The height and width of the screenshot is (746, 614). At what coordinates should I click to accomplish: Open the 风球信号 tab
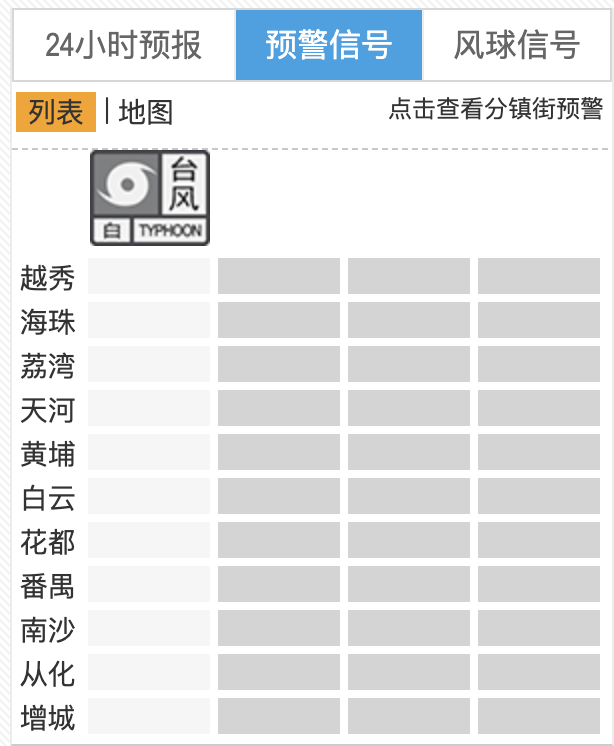516,45
